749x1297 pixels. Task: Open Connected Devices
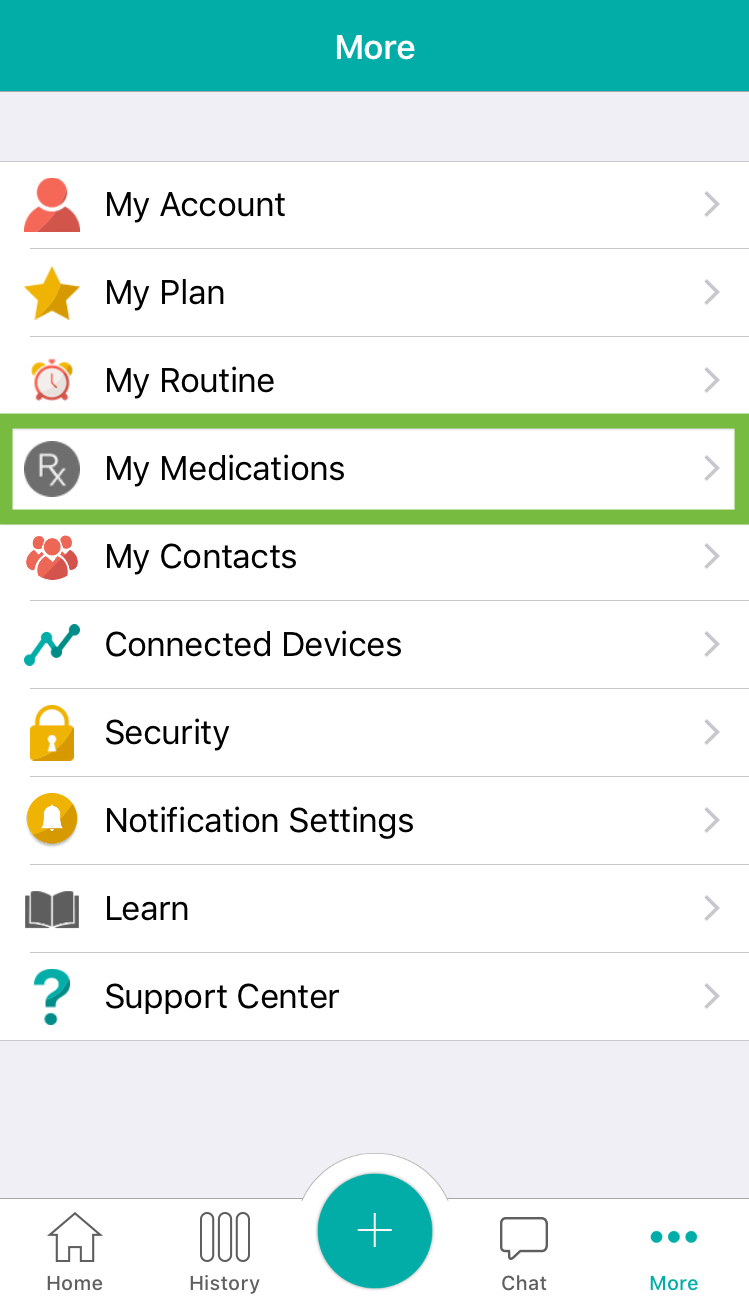[374, 645]
